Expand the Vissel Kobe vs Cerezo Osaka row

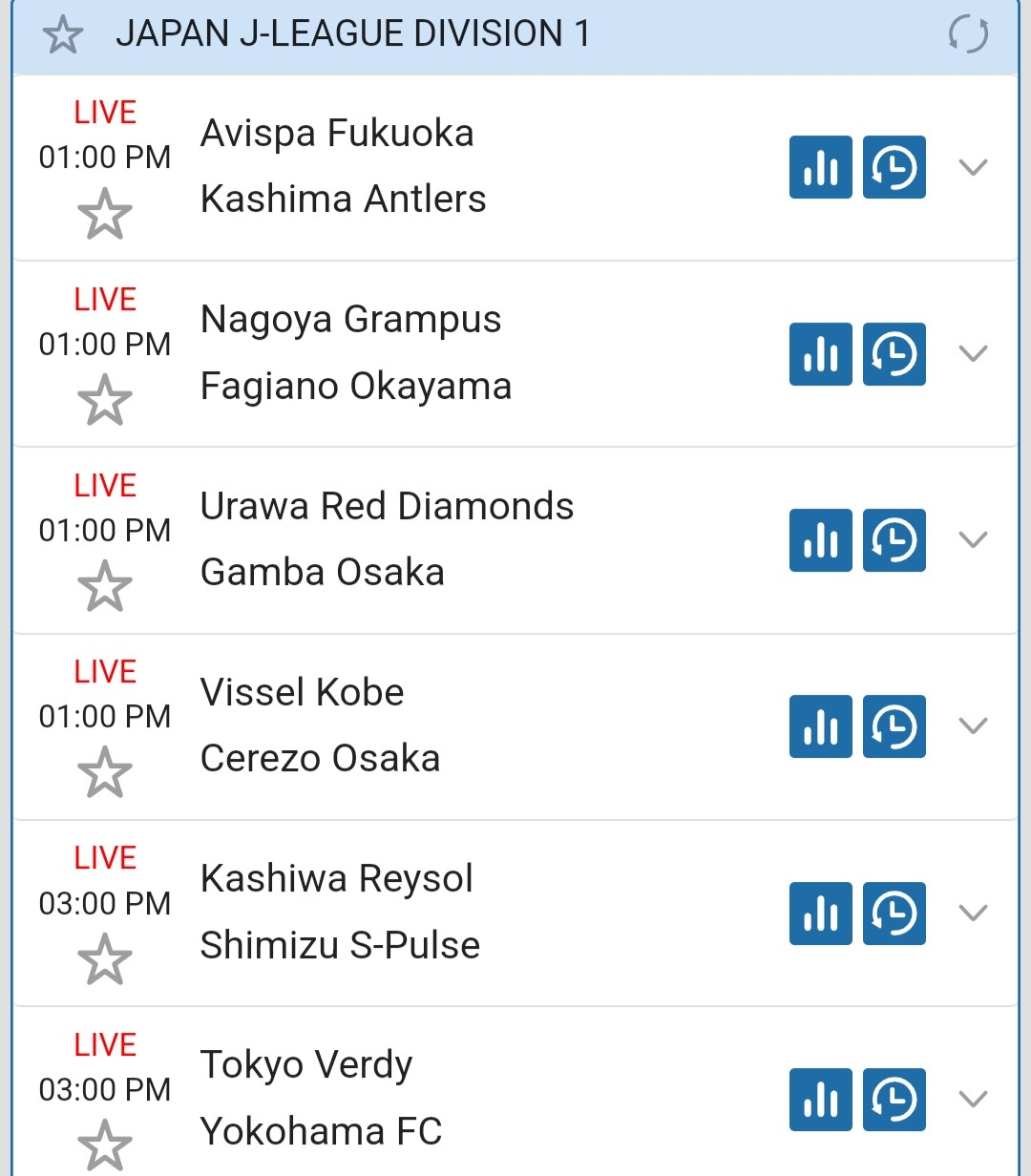(x=973, y=726)
